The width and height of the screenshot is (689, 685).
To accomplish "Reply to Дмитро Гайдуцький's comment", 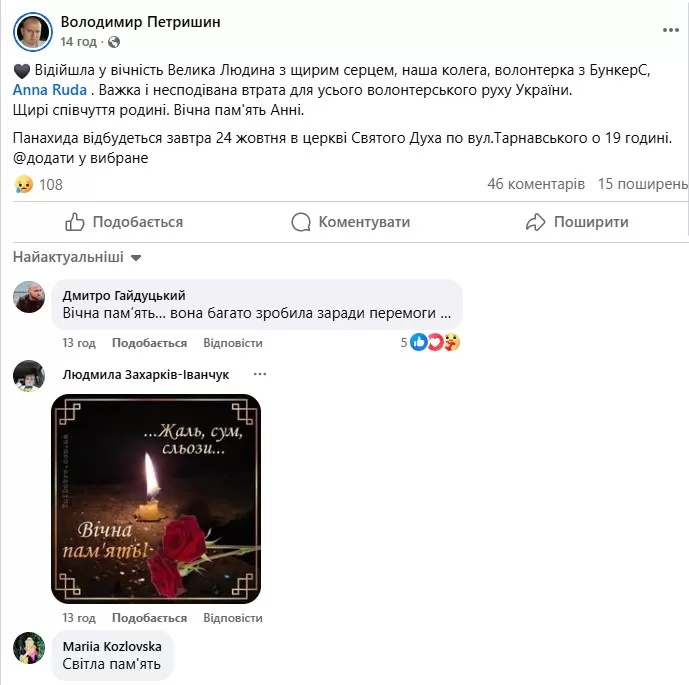I will (232, 343).
